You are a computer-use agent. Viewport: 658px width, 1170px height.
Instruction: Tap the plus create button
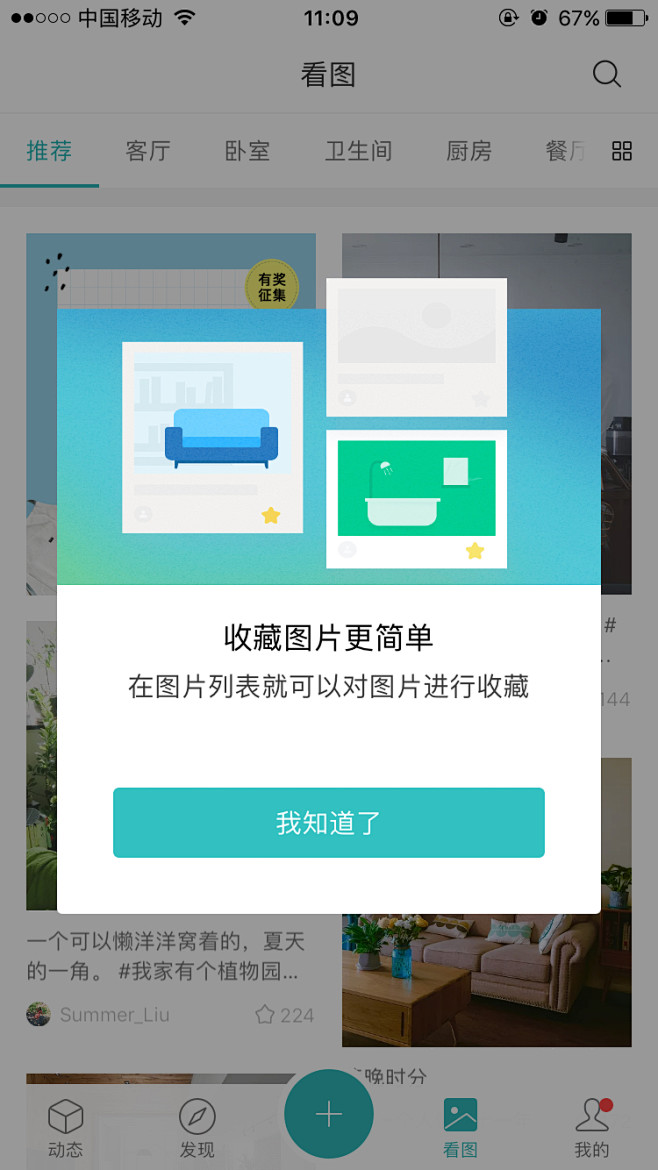(329, 1115)
